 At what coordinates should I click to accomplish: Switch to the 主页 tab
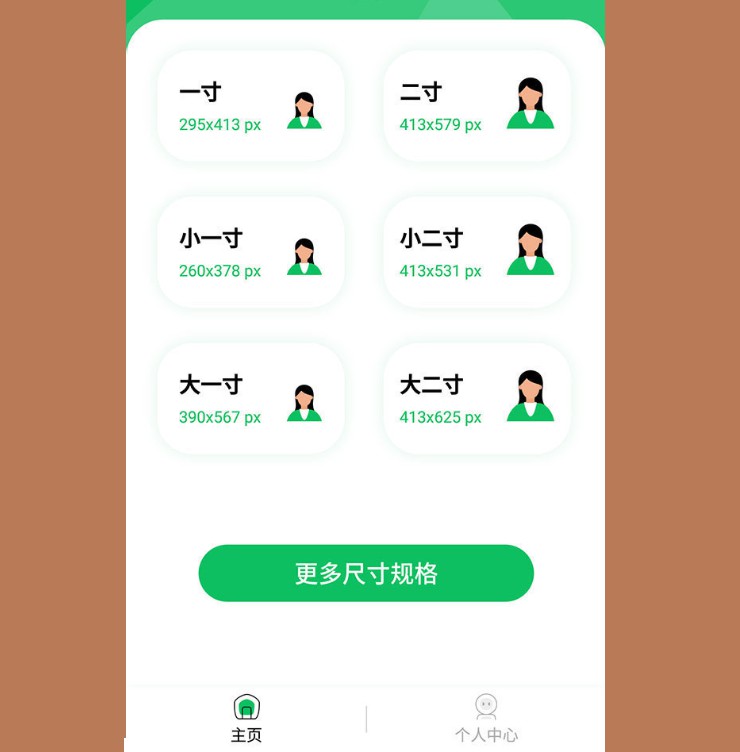(x=247, y=719)
